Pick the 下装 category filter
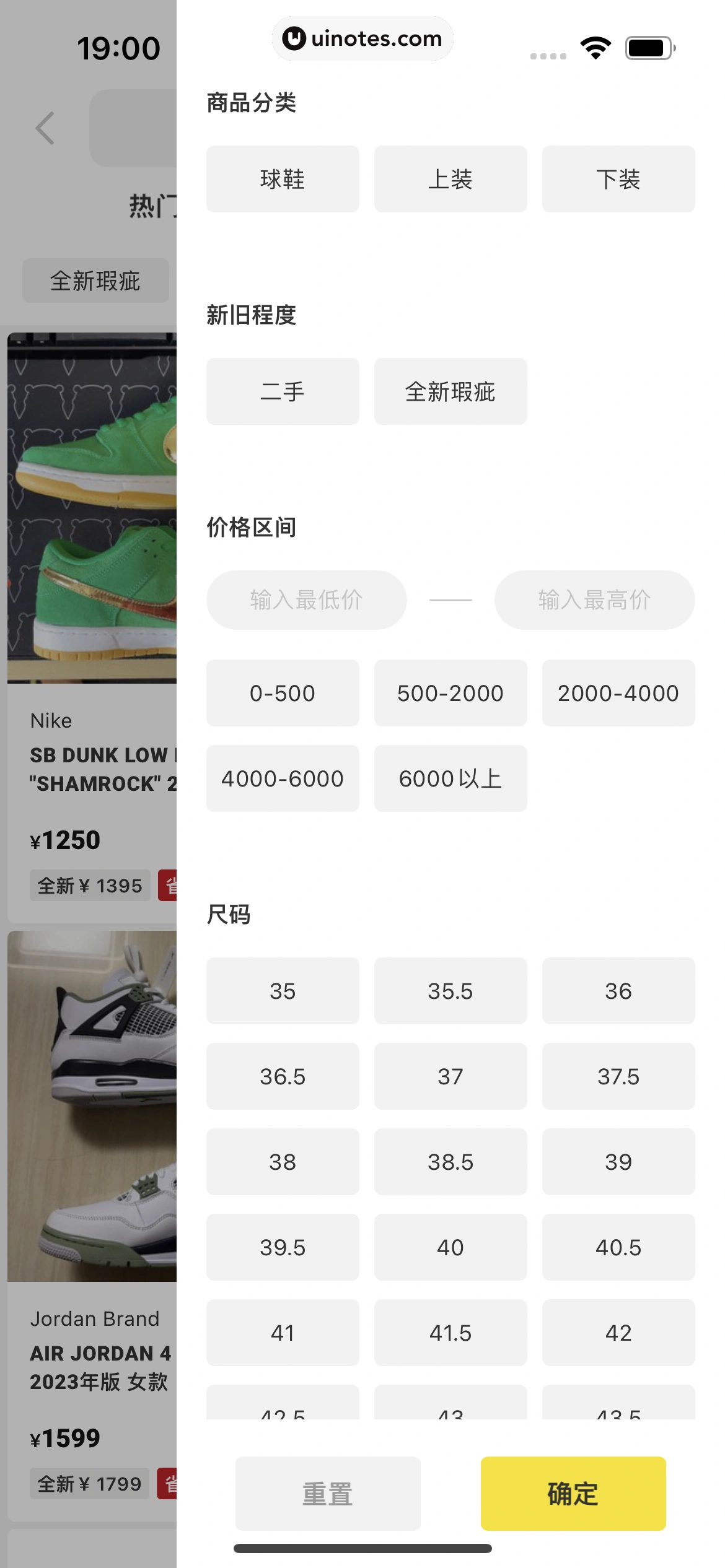The image size is (725, 1568). click(618, 179)
